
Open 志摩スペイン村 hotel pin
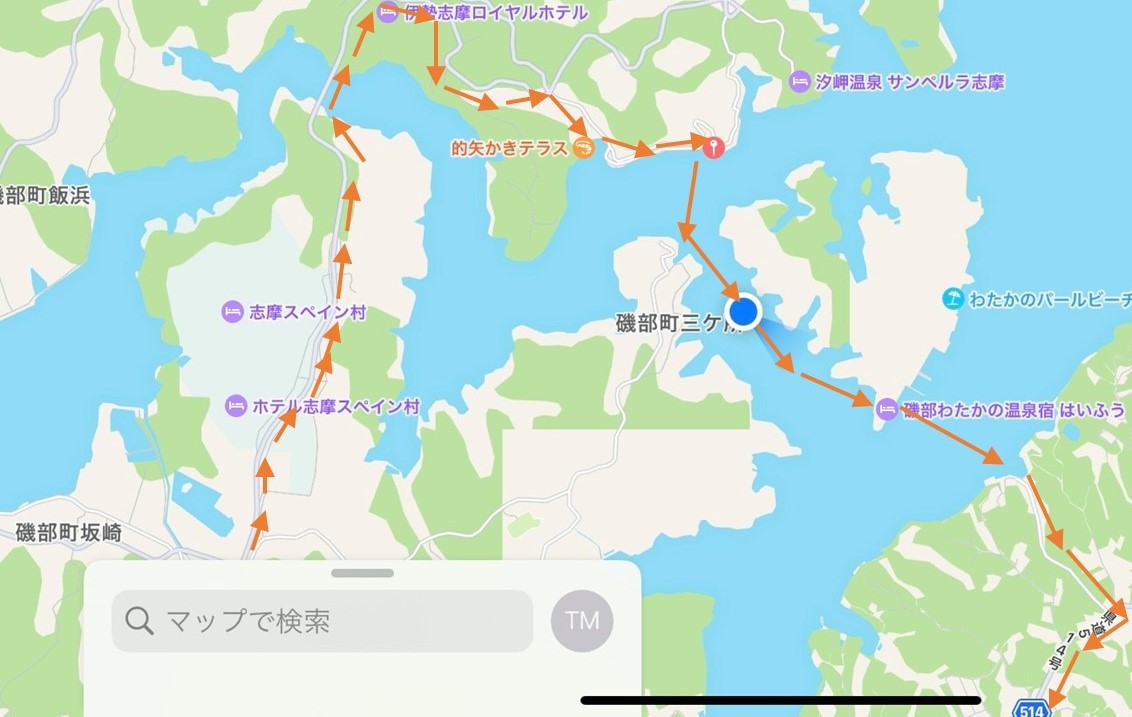[232, 312]
